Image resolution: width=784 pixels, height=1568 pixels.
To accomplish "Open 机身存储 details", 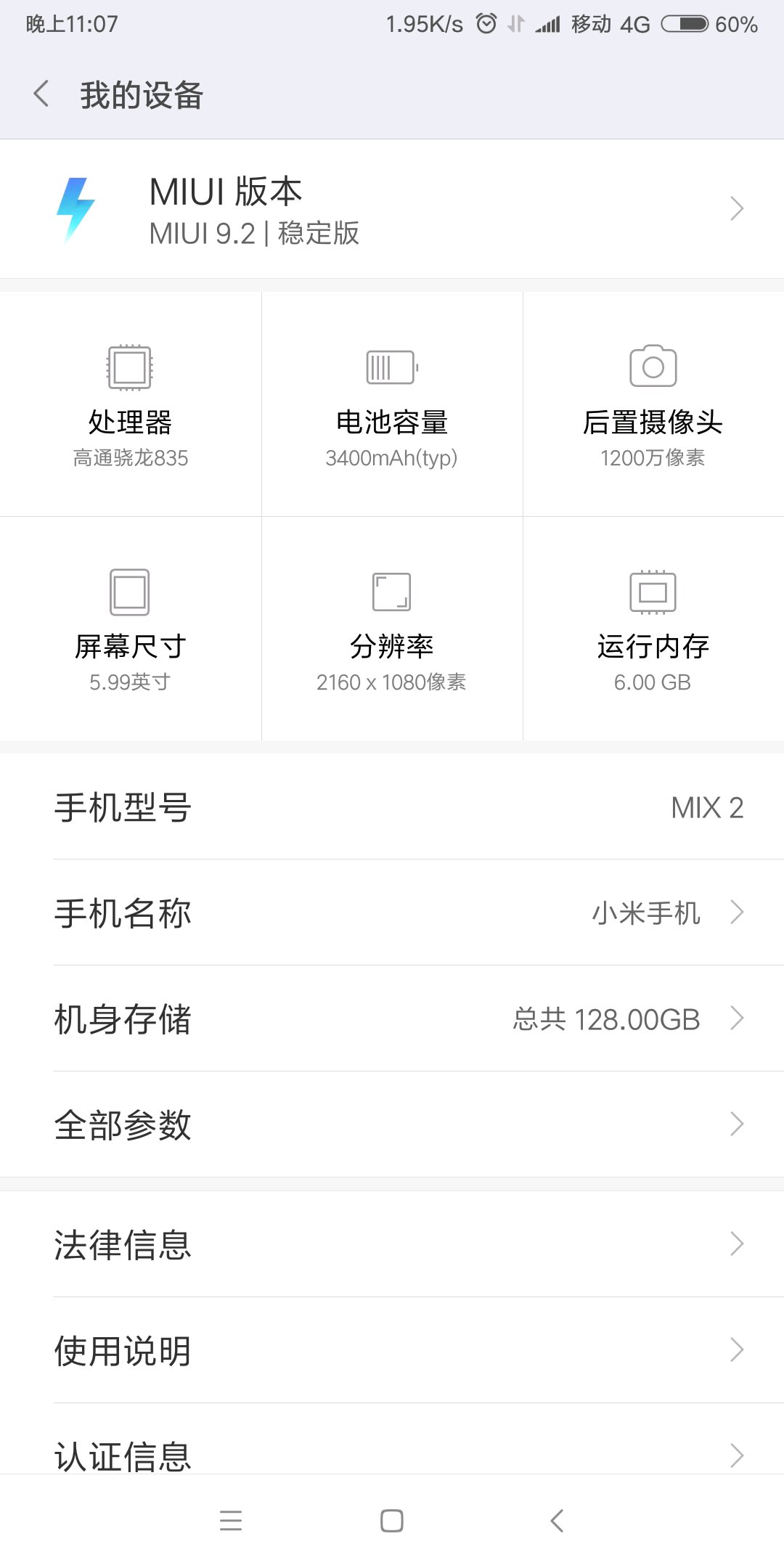I will [x=392, y=1018].
